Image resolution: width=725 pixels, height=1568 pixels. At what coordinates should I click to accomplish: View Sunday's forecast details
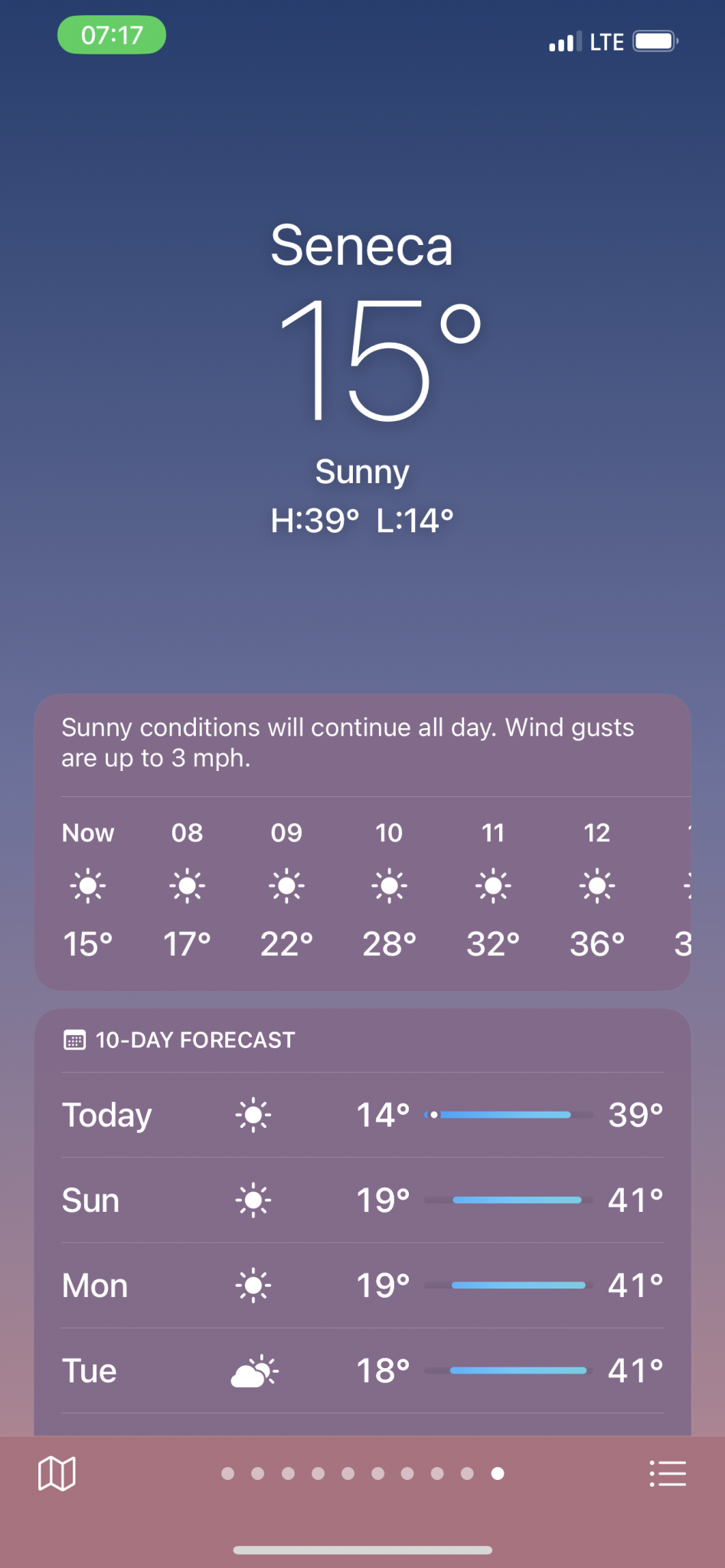tap(362, 1200)
